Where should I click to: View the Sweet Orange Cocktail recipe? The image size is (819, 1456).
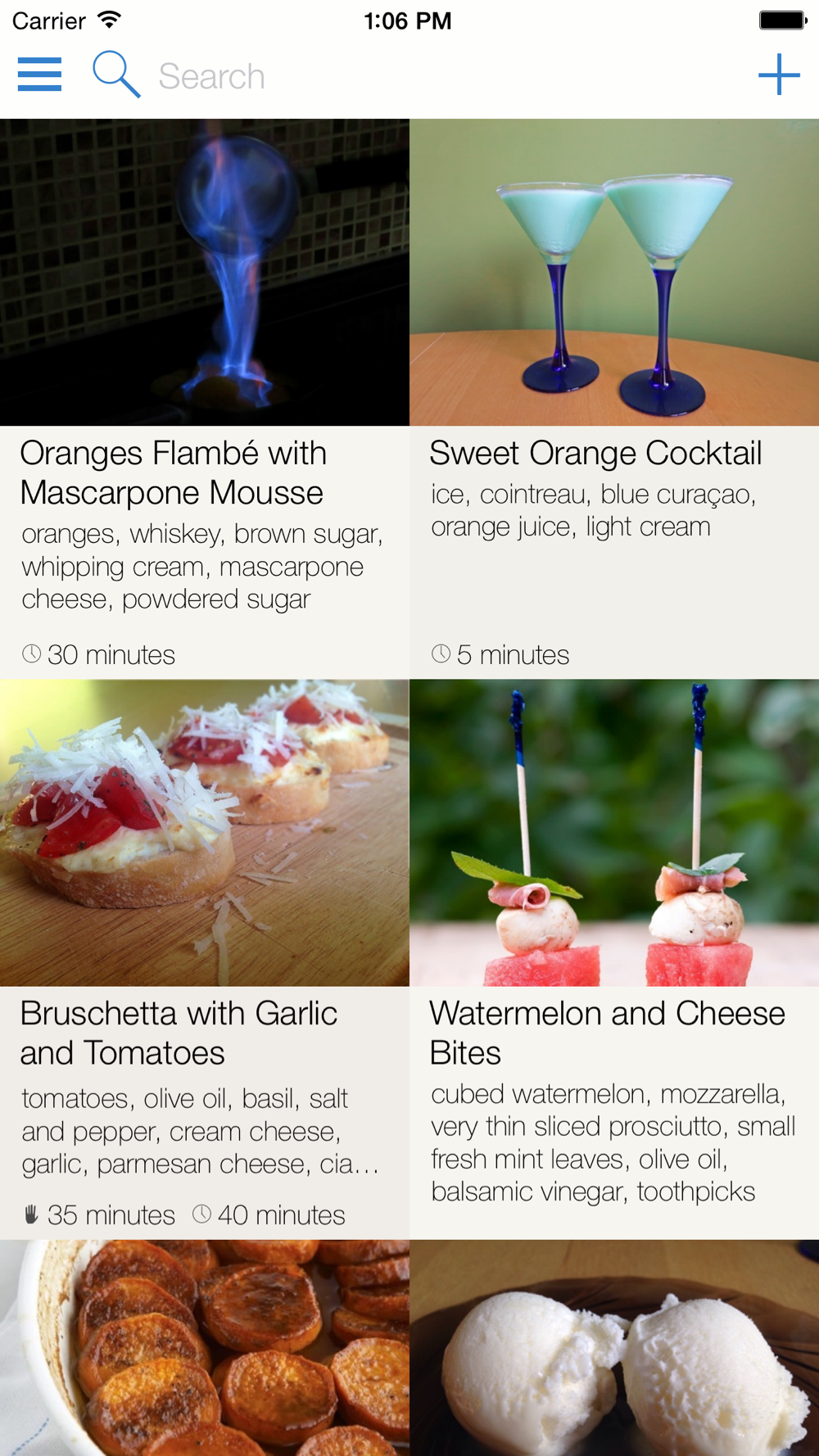point(613,398)
